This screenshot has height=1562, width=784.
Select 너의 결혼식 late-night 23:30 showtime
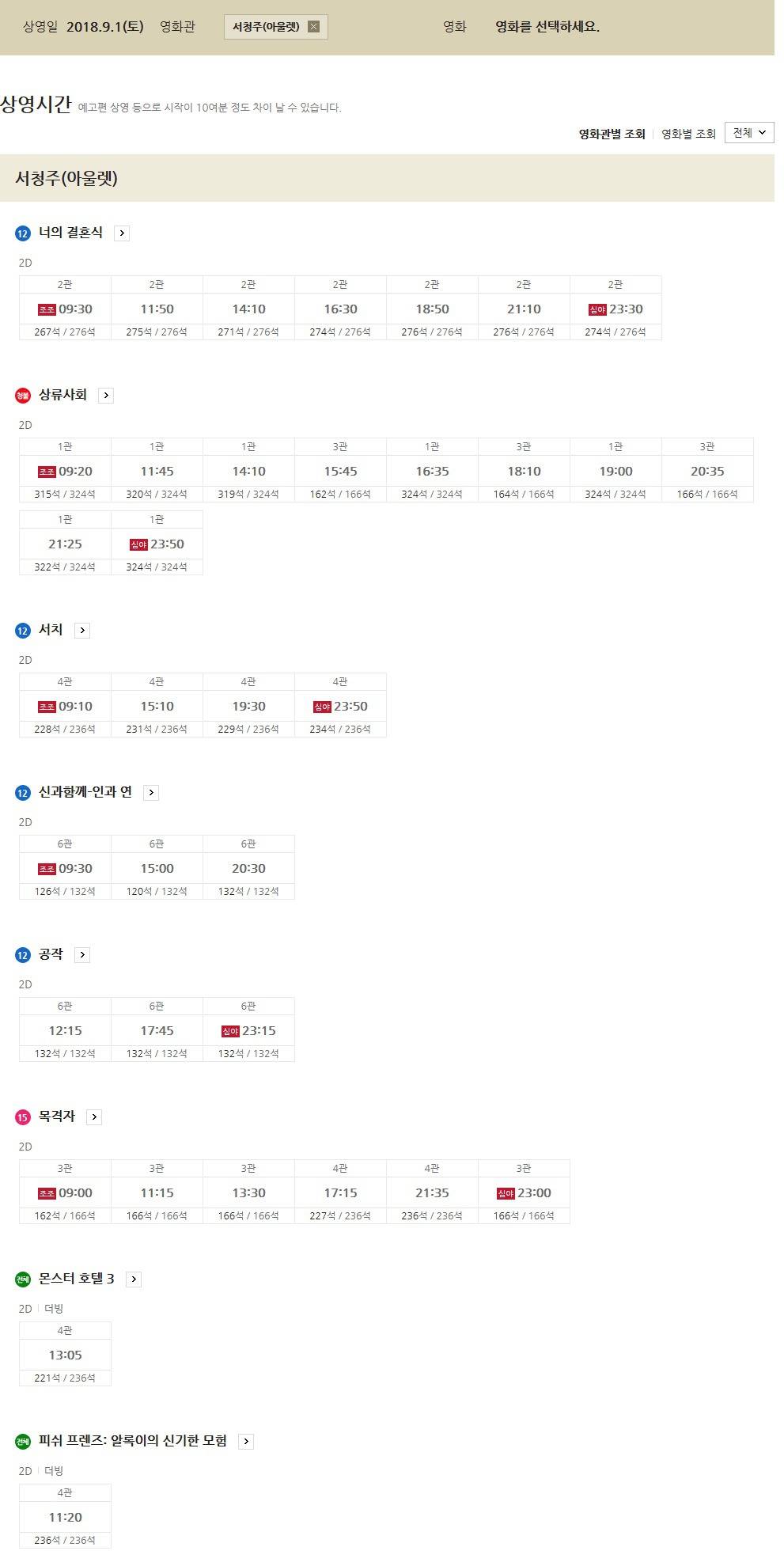[x=615, y=309]
